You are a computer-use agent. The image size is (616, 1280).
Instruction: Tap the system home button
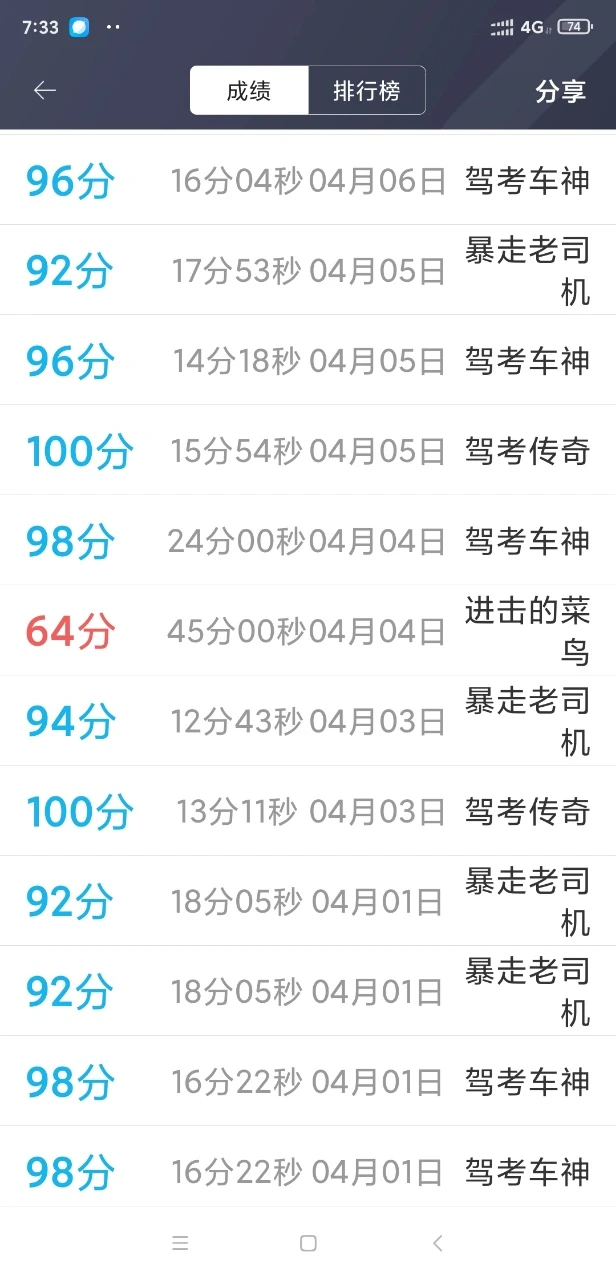308,1243
